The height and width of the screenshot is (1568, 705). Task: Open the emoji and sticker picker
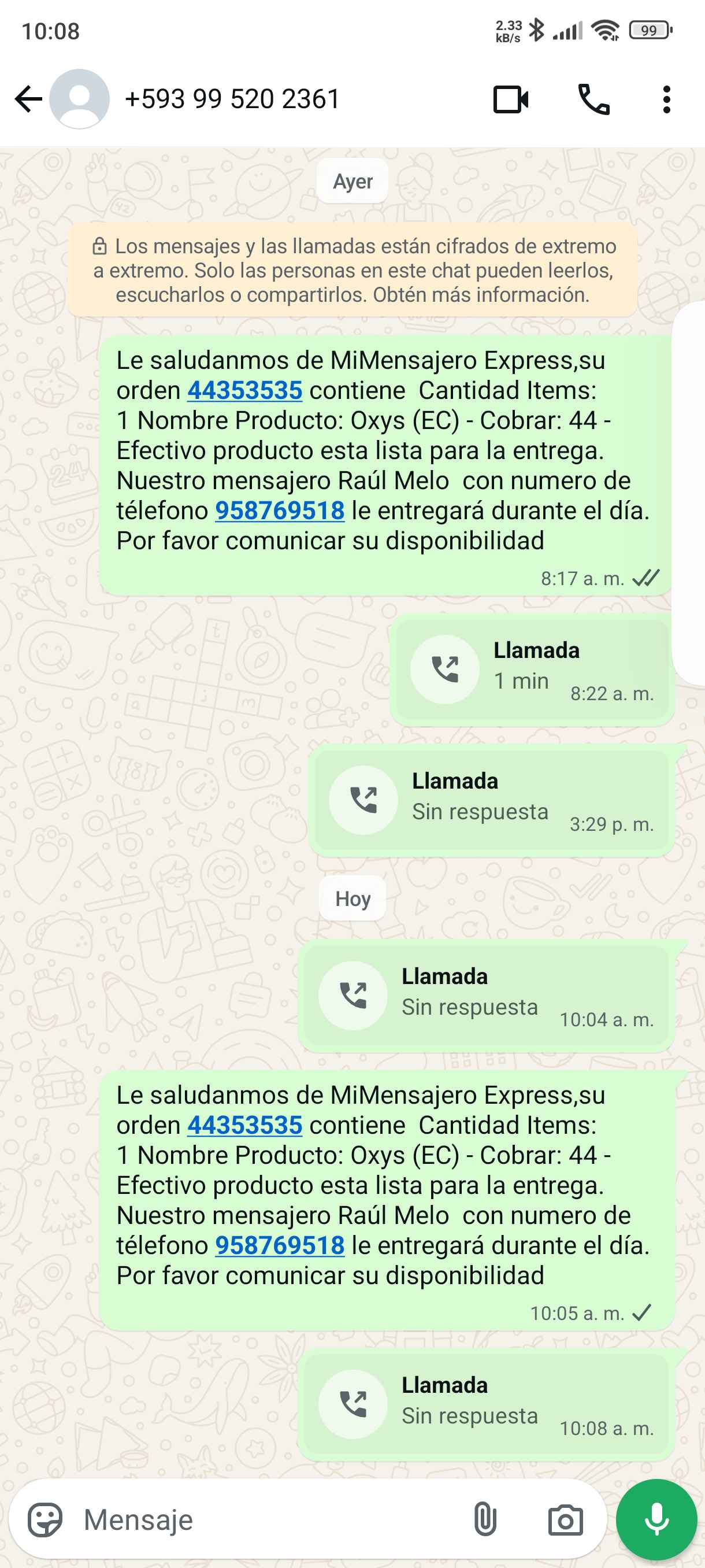pyautogui.click(x=45, y=1520)
